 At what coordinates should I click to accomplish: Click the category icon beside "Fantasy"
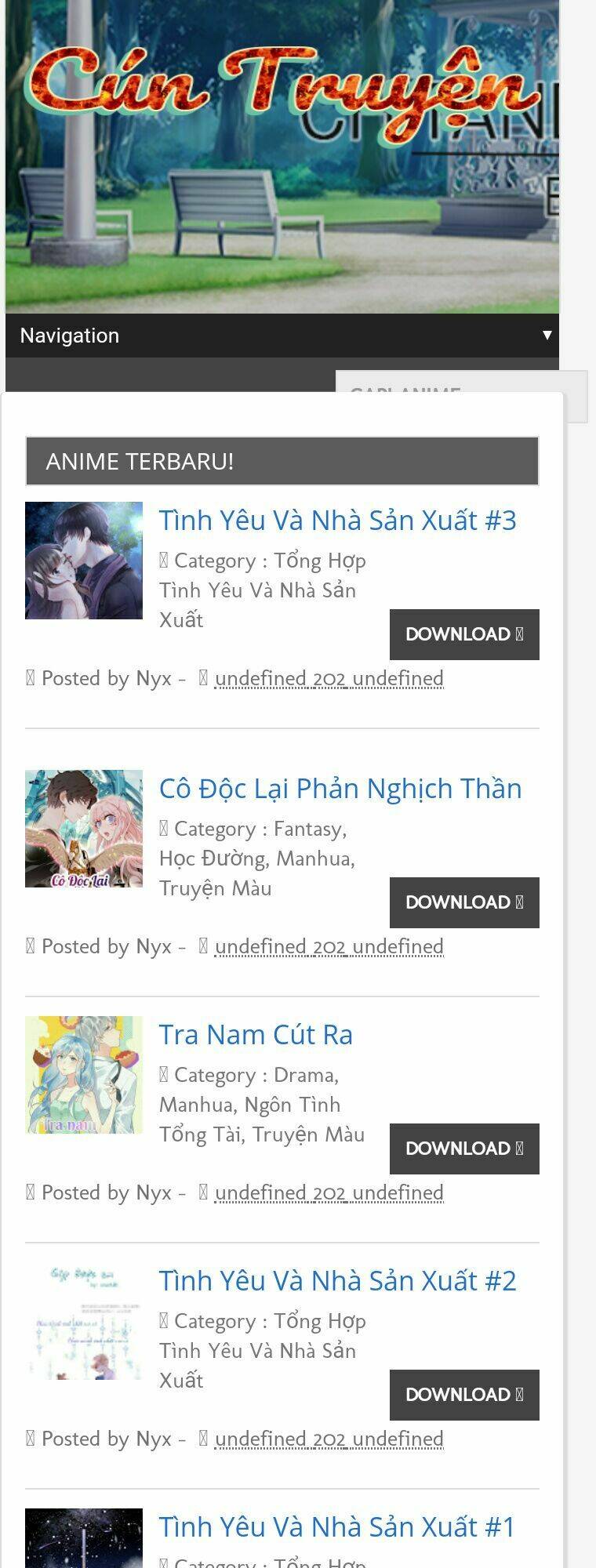point(165,828)
